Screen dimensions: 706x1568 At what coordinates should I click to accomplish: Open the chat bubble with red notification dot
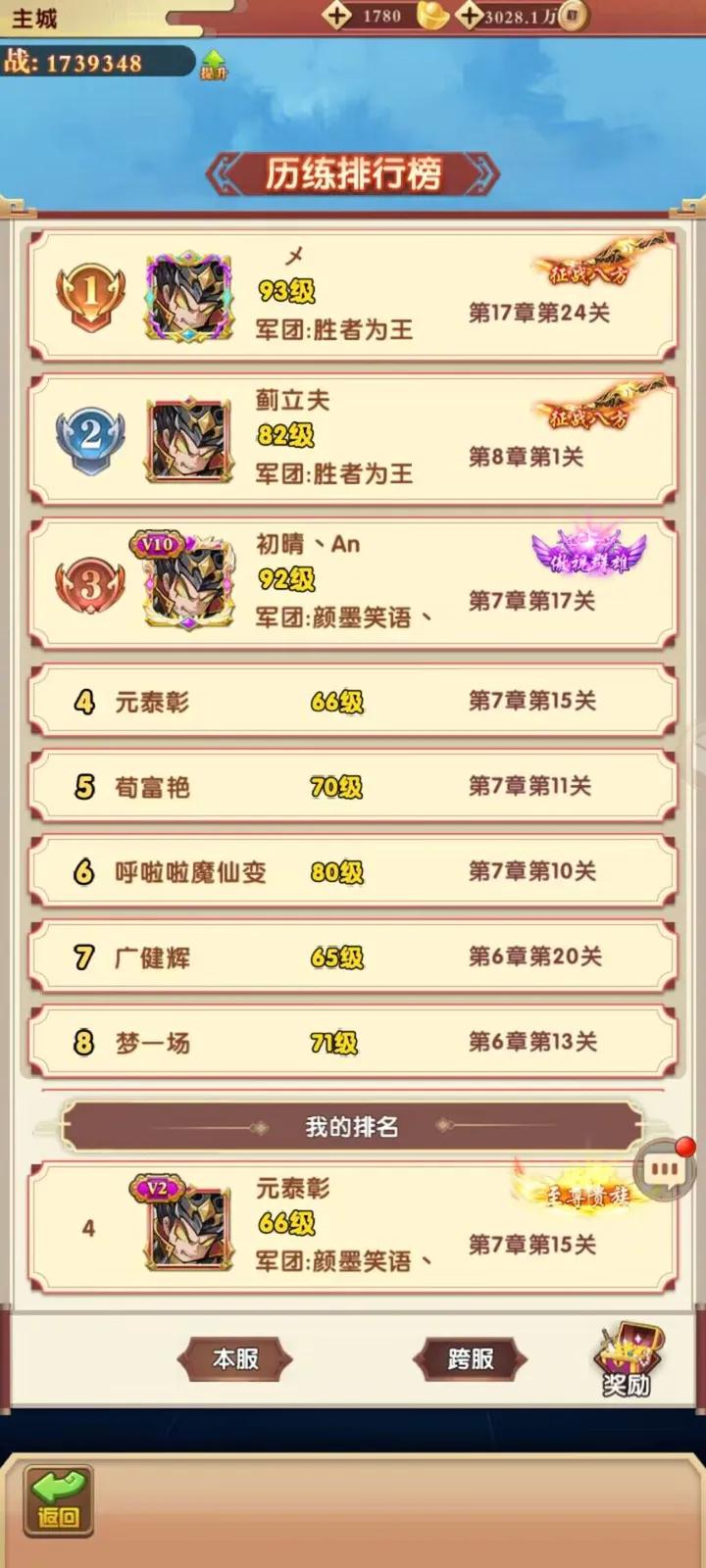(665, 1169)
